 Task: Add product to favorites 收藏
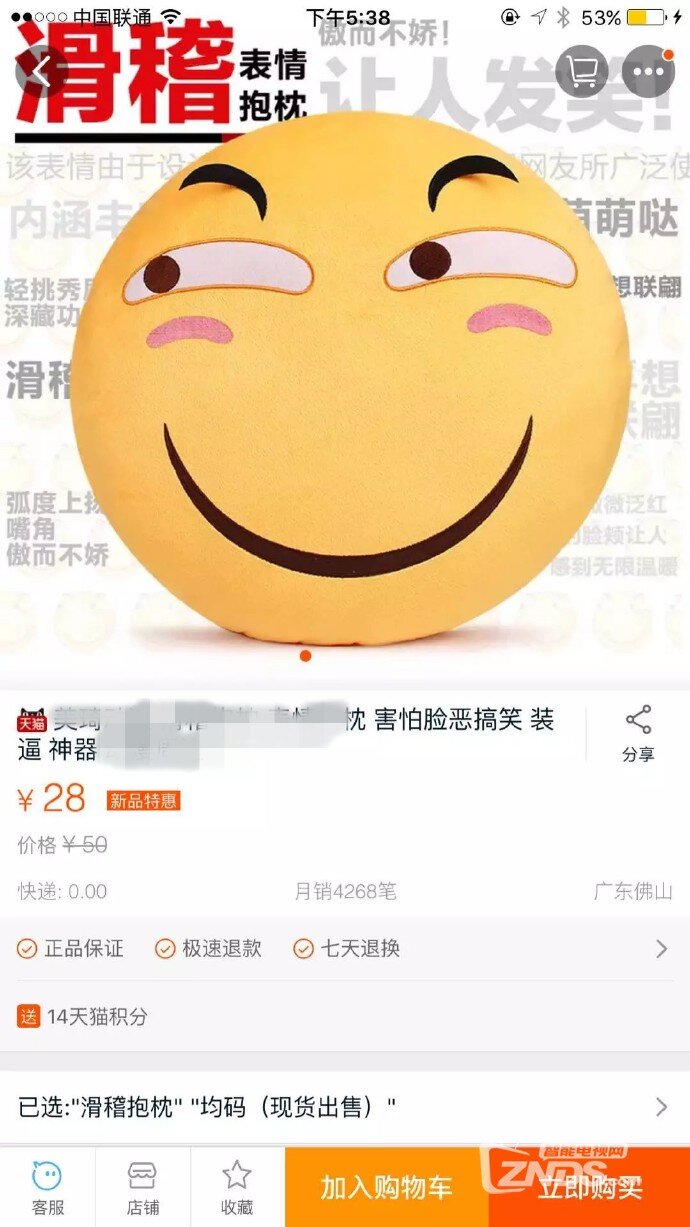pos(237,1187)
